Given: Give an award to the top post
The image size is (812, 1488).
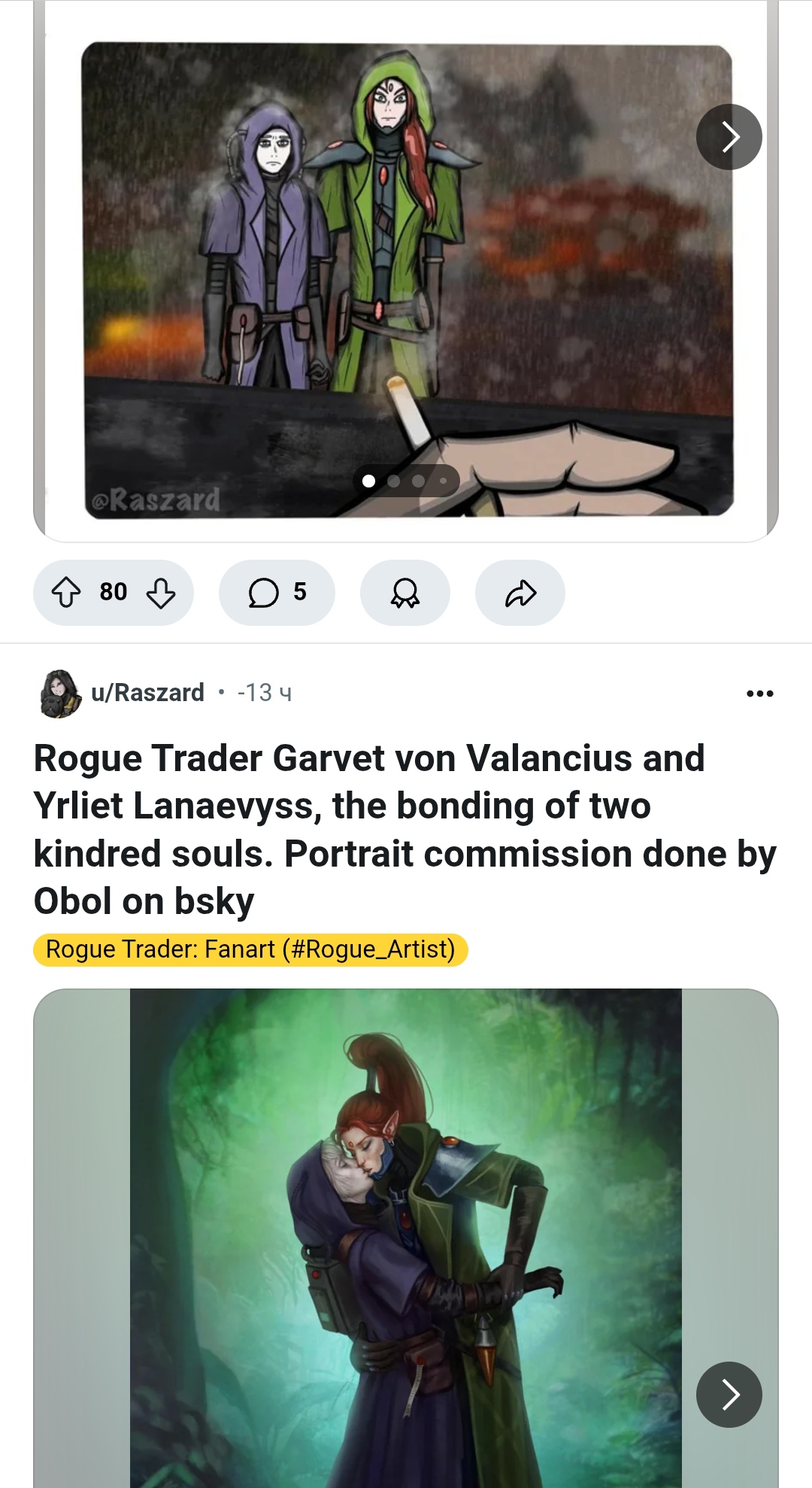Looking at the screenshot, I should click(x=405, y=592).
